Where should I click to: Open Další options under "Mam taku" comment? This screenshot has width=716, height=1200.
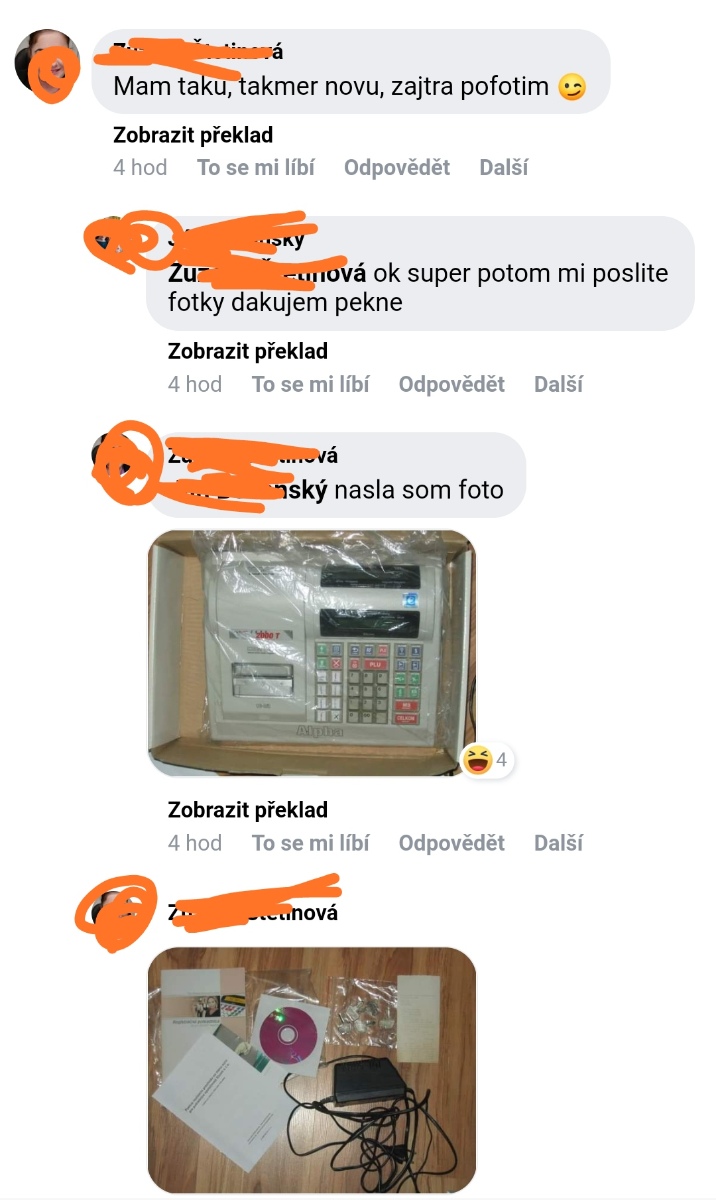point(503,167)
